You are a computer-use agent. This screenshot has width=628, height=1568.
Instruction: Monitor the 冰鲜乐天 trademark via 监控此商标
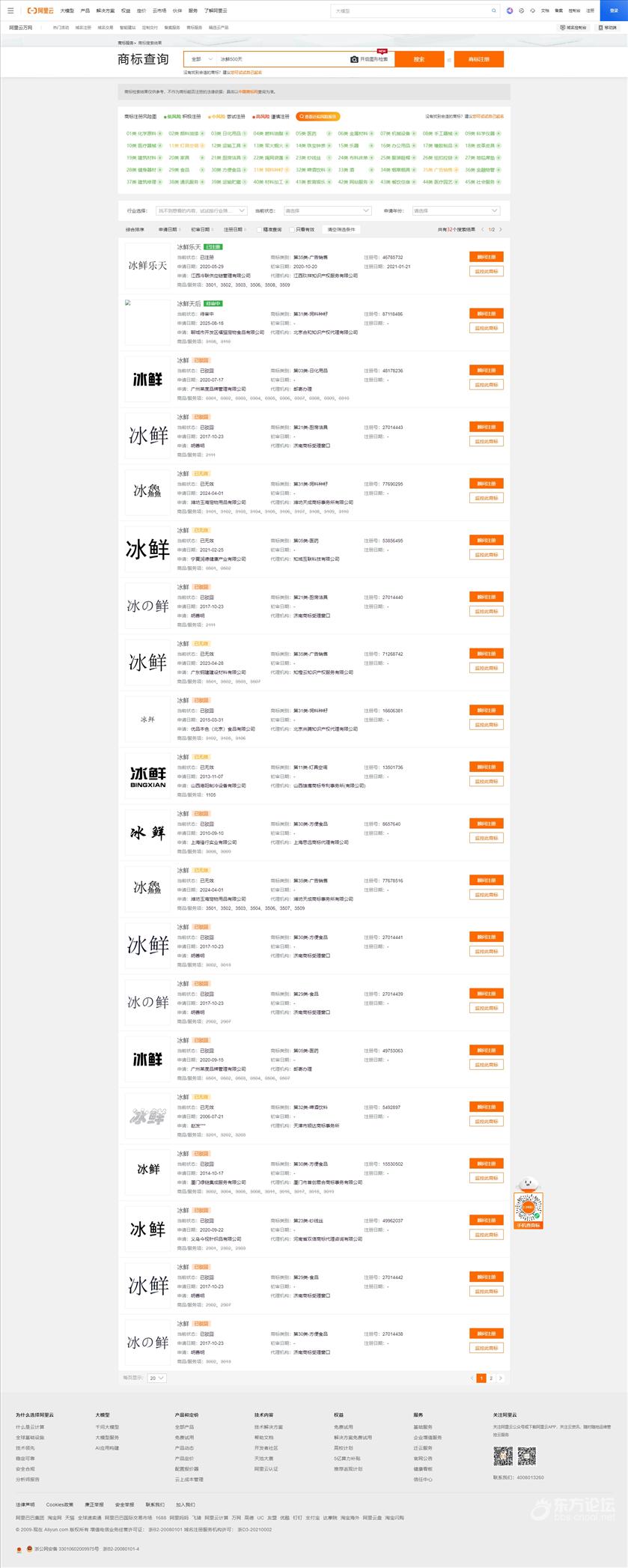click(x=486, y=271)
